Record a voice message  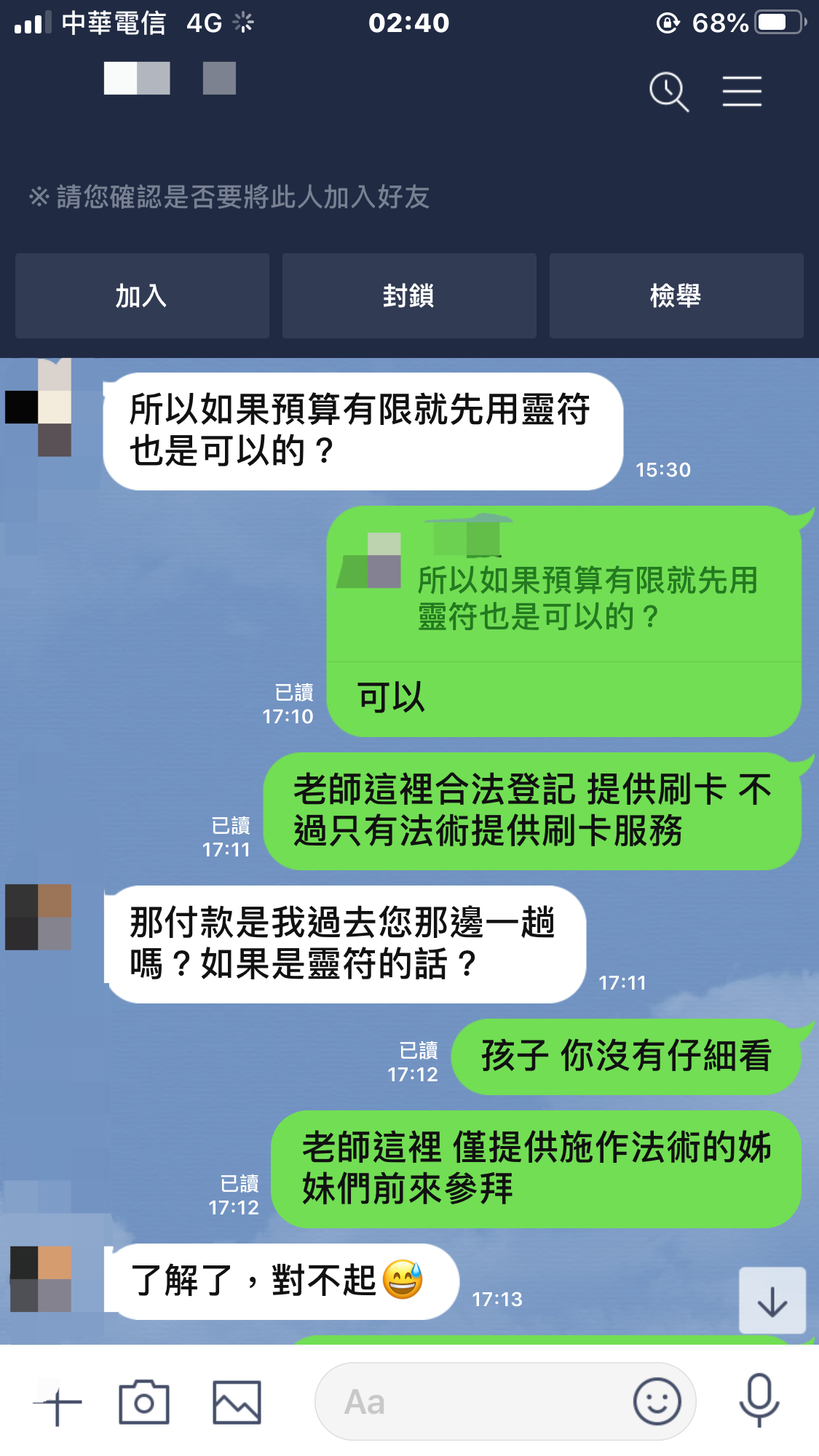click(759, 1401)
